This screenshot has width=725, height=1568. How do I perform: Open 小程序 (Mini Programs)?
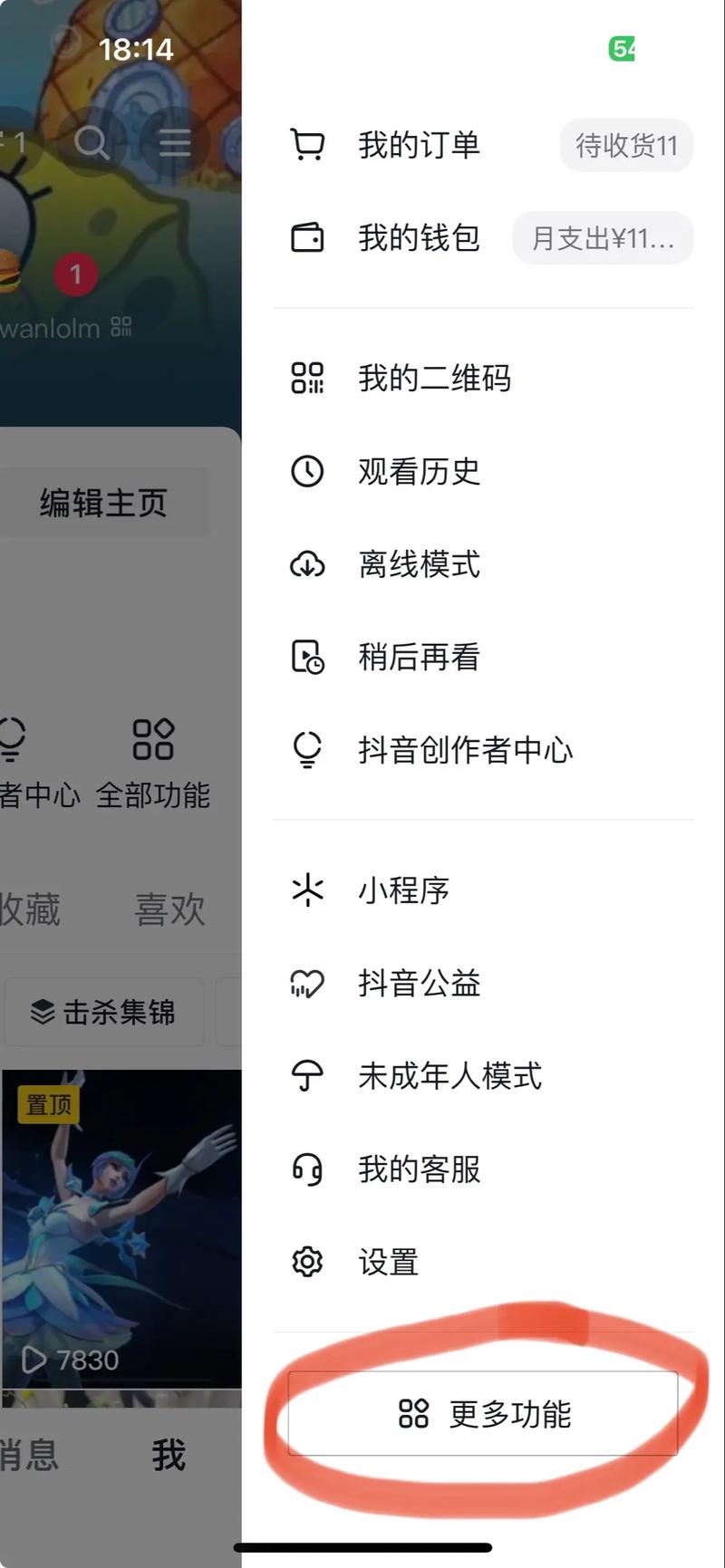pyautogui.click(x=403, y=890)
